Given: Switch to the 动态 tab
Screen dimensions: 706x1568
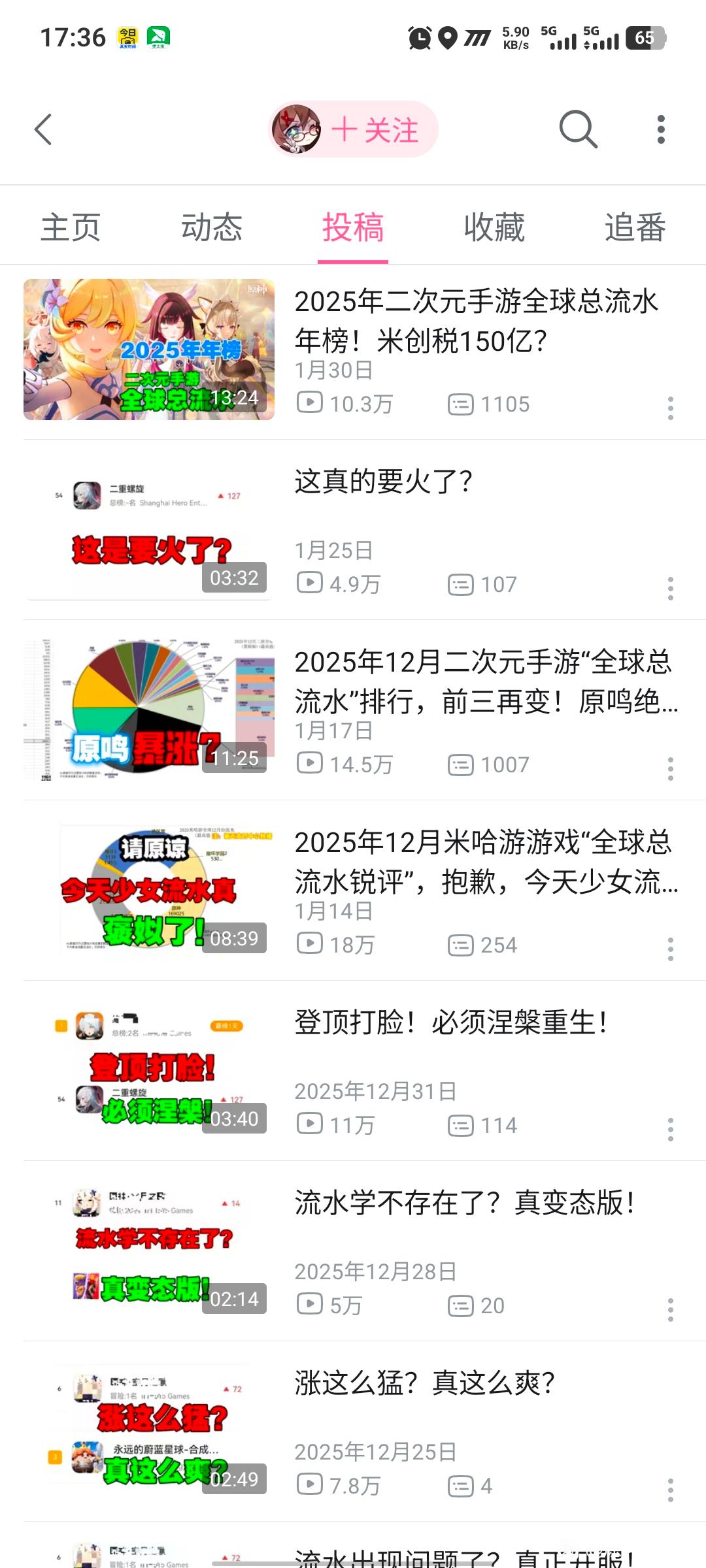Looking at the screenshot, I should pos(212,227).
